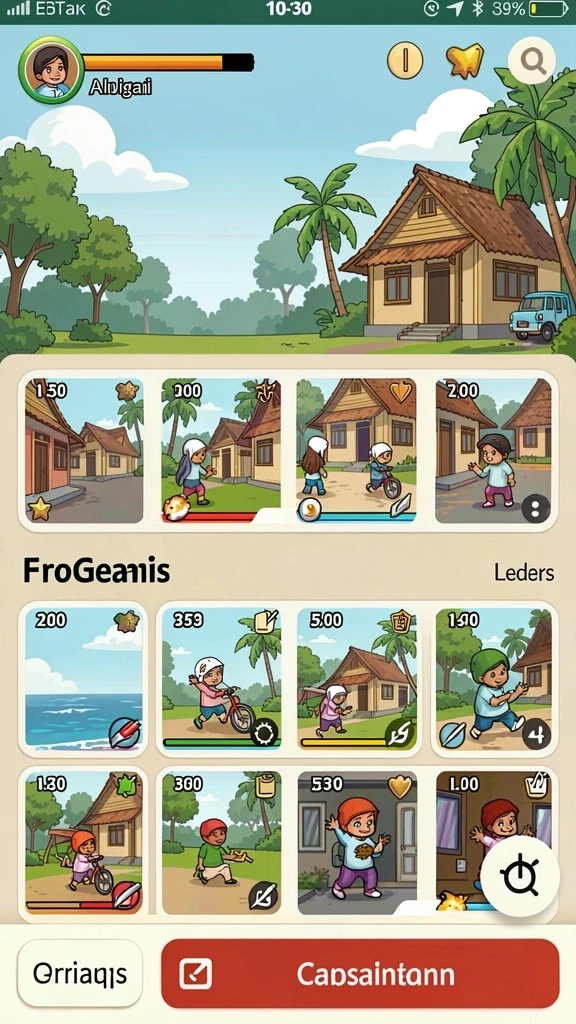
Task: Open the top-row 200 card with three-dot icon
Action: 493,450
